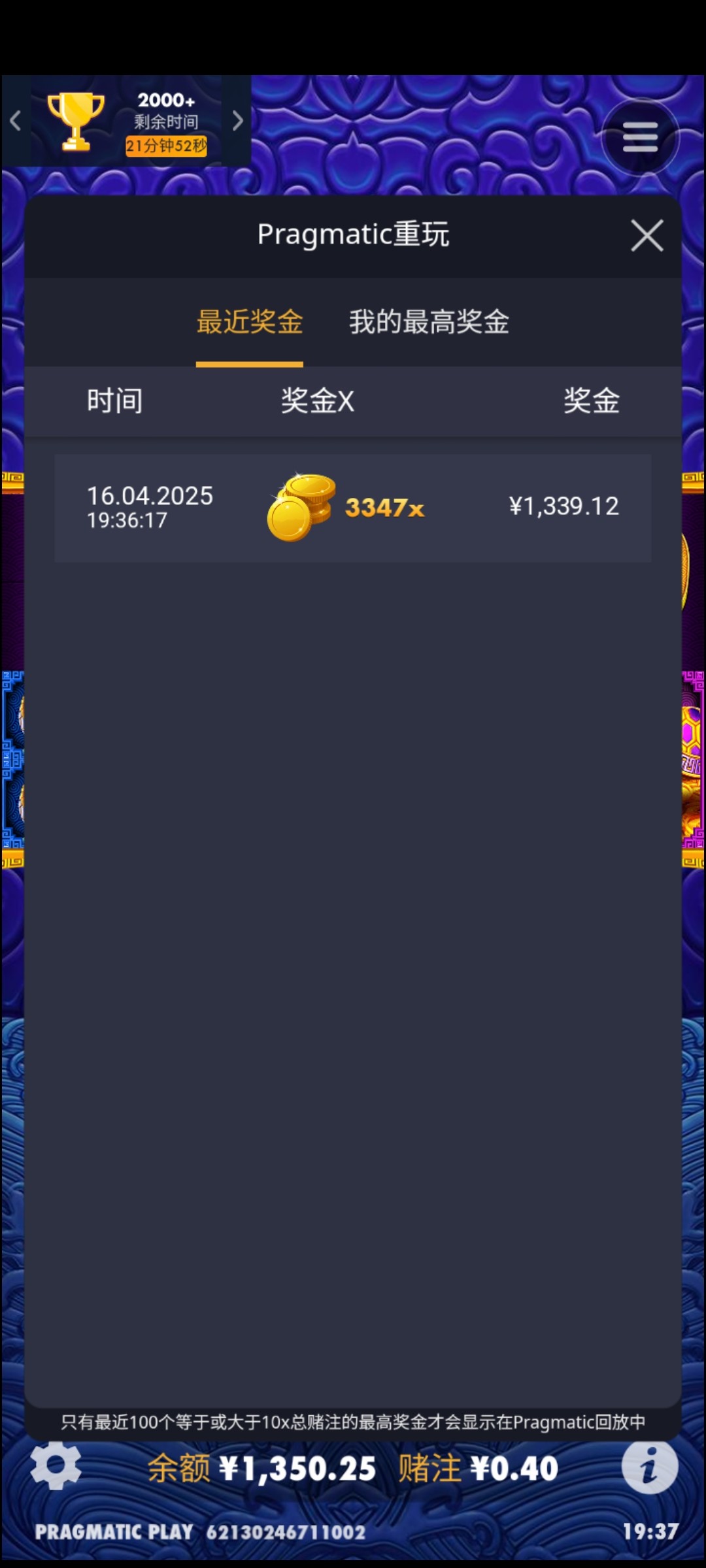Open the 3347x win replay from 16.04.2025
The height and width of the screenshot is (1568, 706).
[x=352, y=508]
